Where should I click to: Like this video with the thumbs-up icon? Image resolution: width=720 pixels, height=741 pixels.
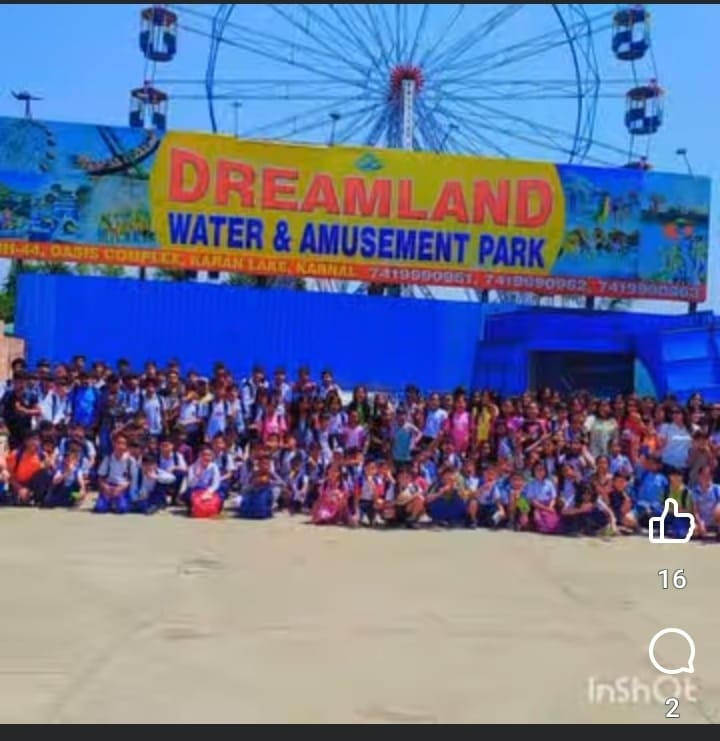671,522
